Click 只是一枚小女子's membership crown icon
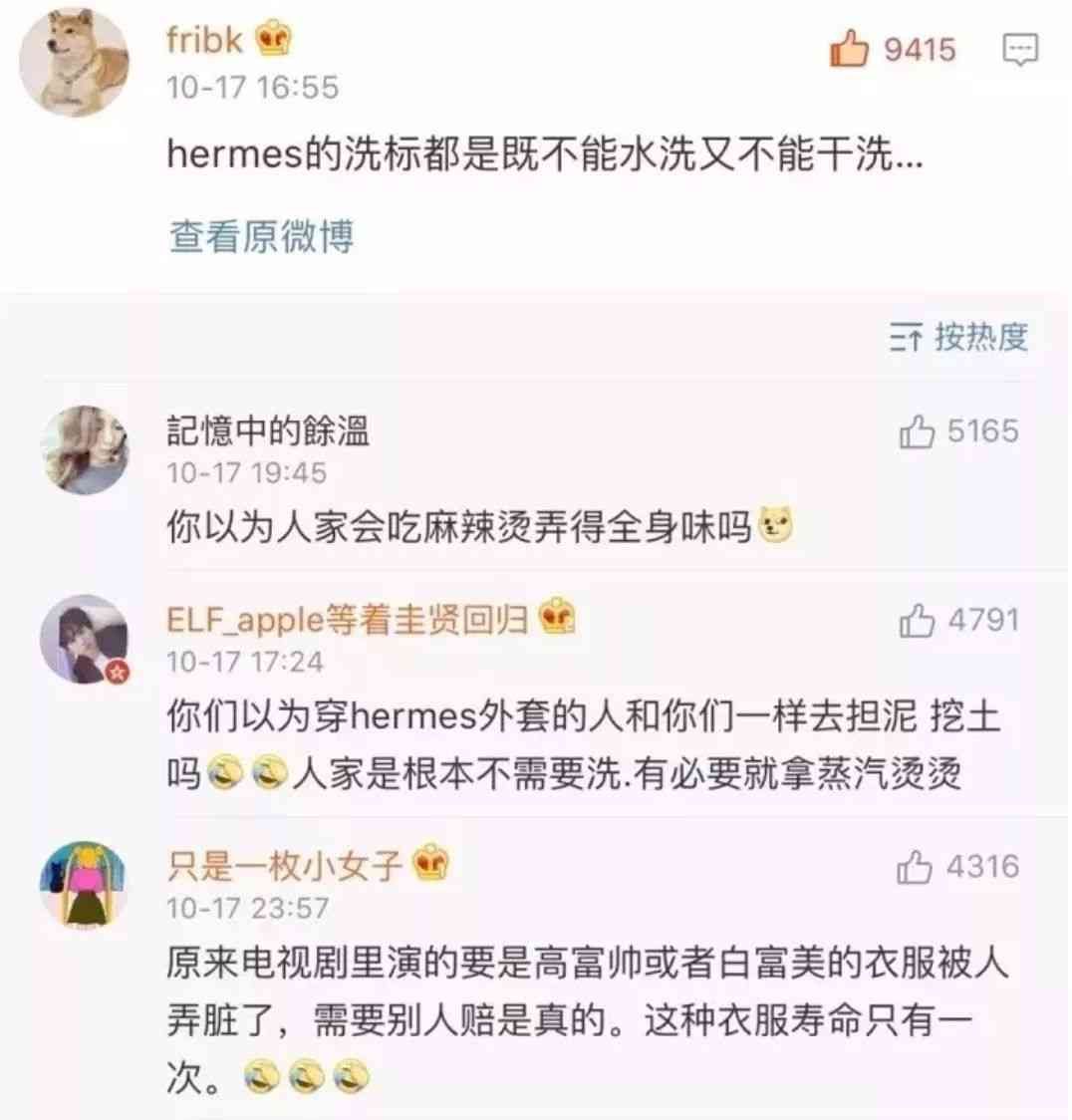Screen dimensions: 1072x1120 coord(432,865)
